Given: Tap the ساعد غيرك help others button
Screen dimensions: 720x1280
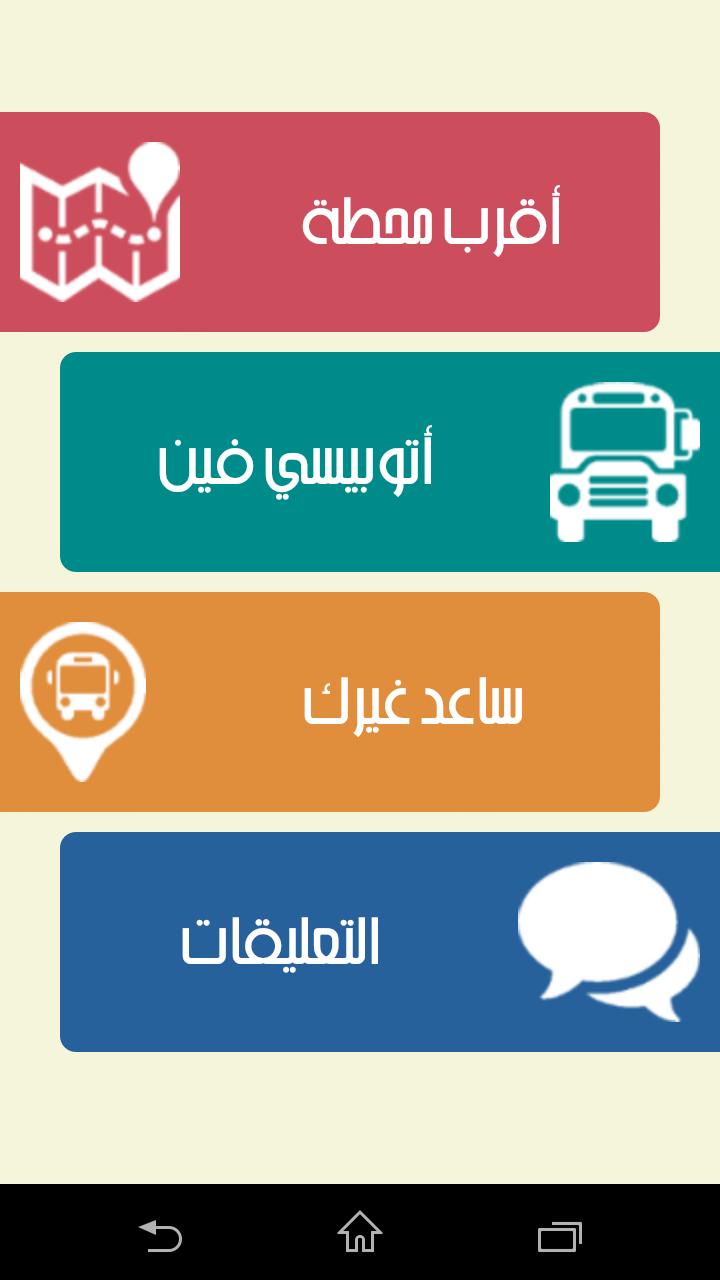Looking at the screenshot, I should coord(330,702).
